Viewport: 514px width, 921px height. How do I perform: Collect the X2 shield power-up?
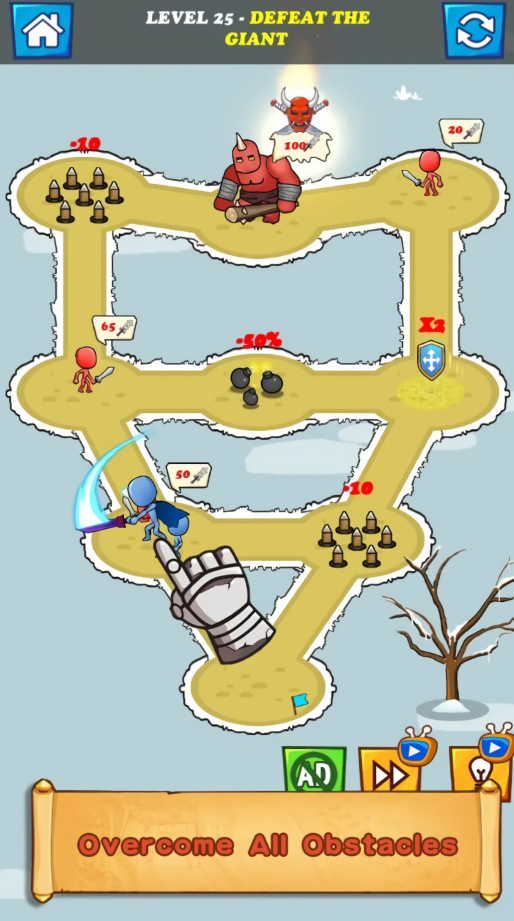431,360
